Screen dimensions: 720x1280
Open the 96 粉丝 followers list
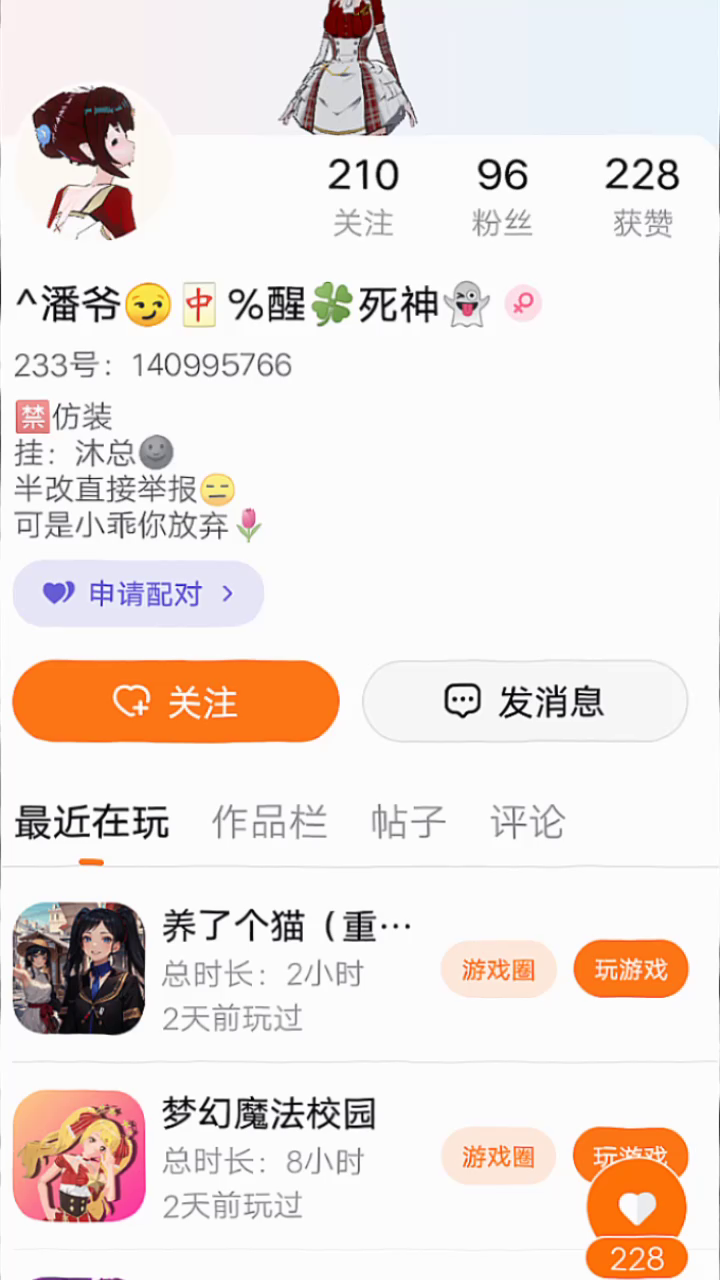502,197
